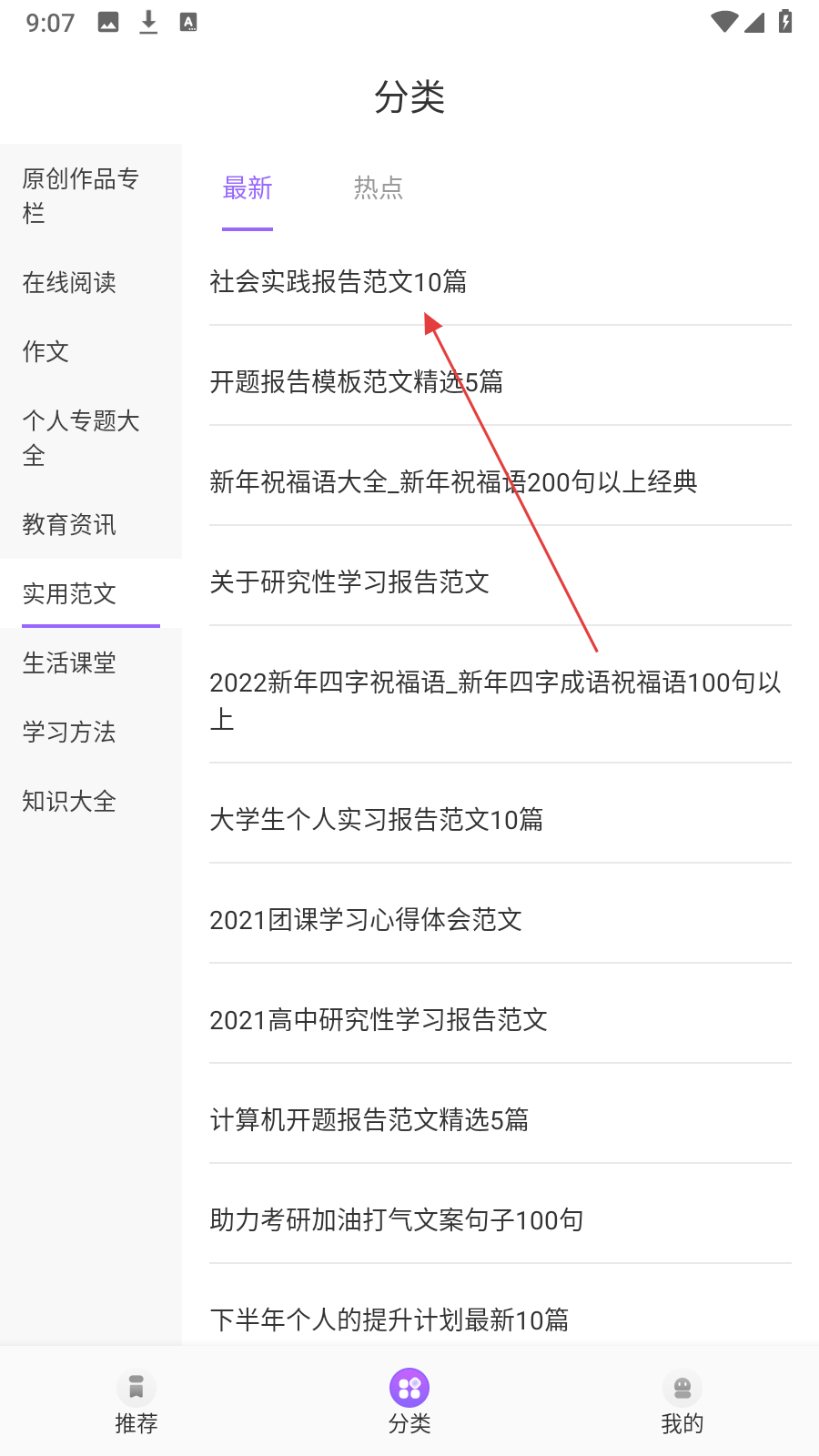Select the 知识大全 category
The image size is (819, 1456).
click(69, 802)
